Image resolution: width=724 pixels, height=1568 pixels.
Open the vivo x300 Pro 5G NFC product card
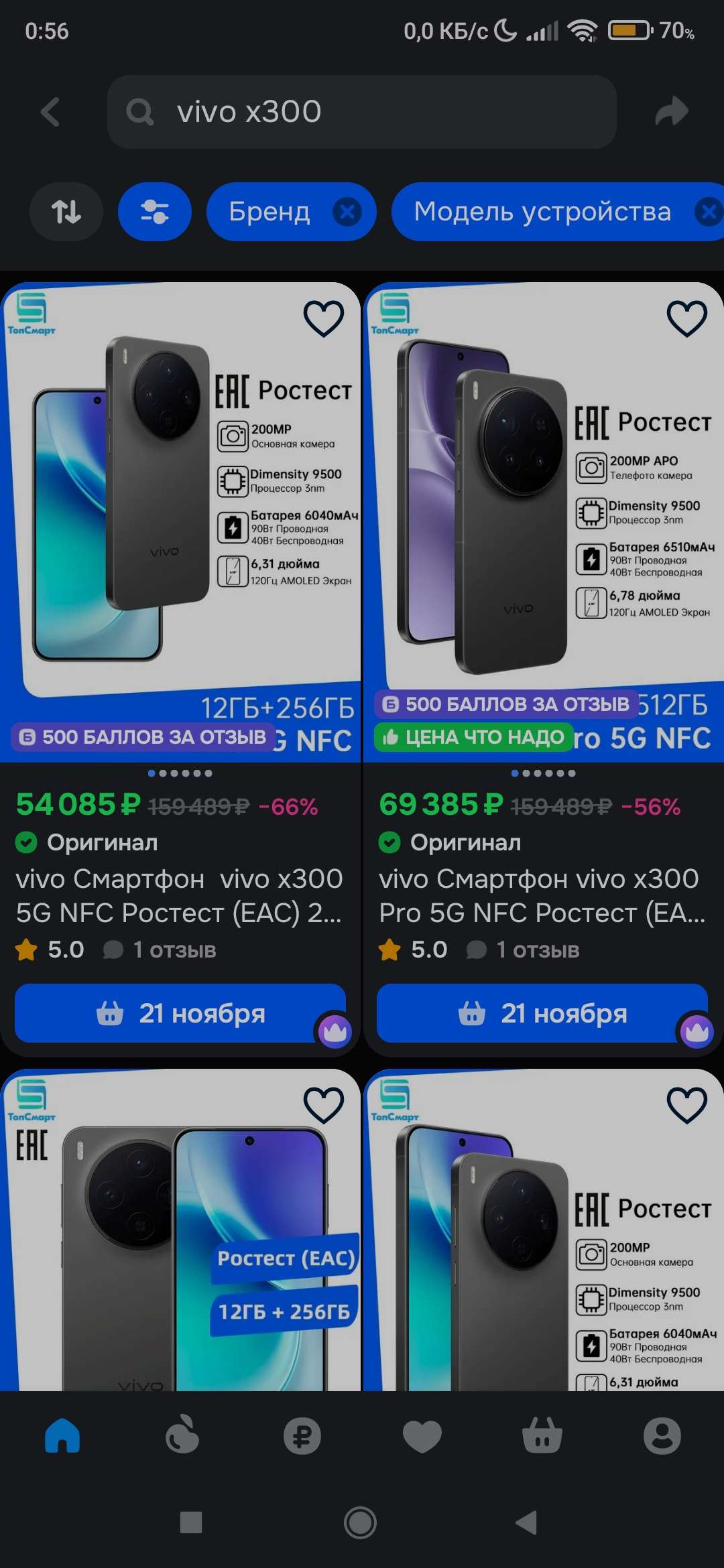coord(542,895)
